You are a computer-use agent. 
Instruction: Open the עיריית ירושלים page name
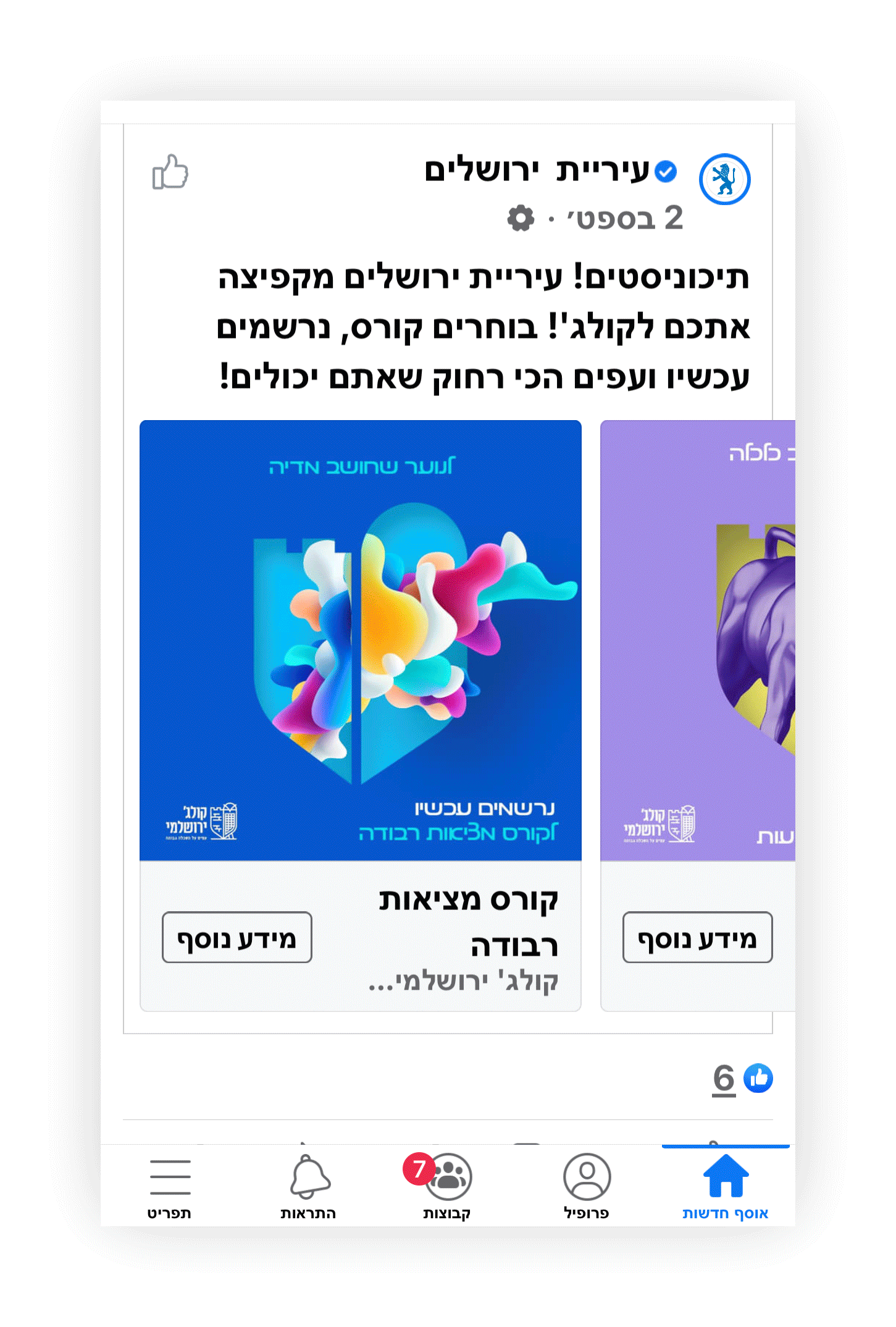point(536,170)
